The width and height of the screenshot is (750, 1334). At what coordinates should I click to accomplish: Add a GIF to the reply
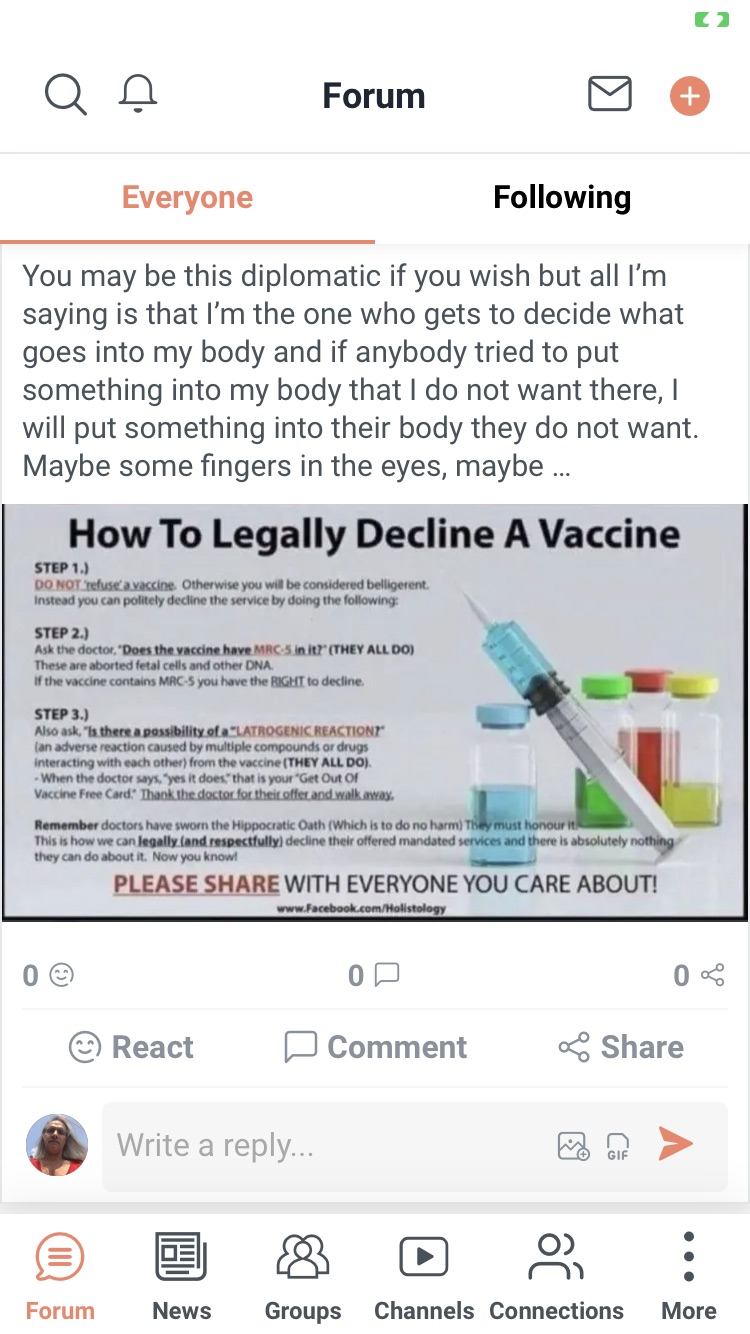point(618,1146)
